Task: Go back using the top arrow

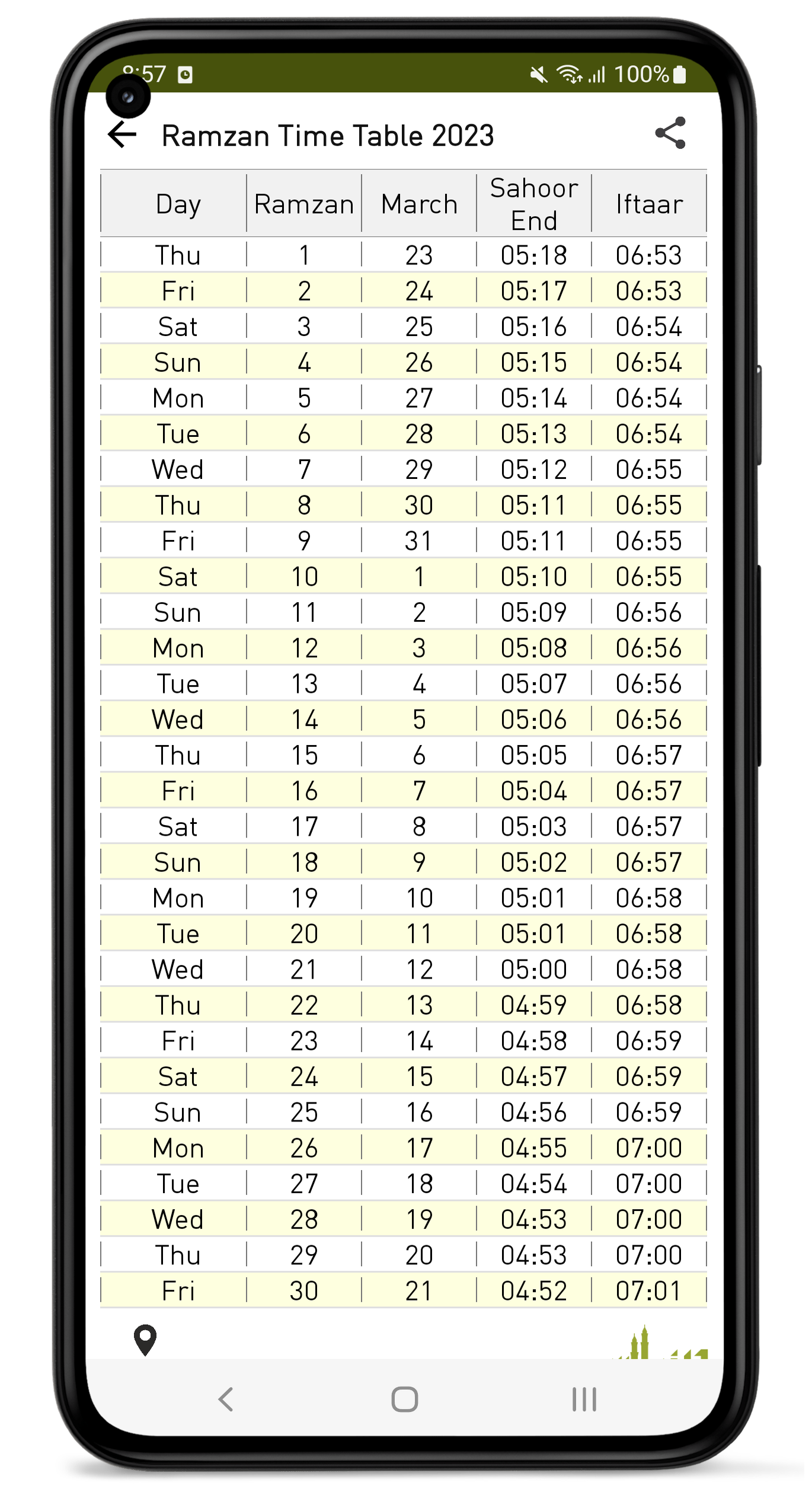Action: [123, 135]
